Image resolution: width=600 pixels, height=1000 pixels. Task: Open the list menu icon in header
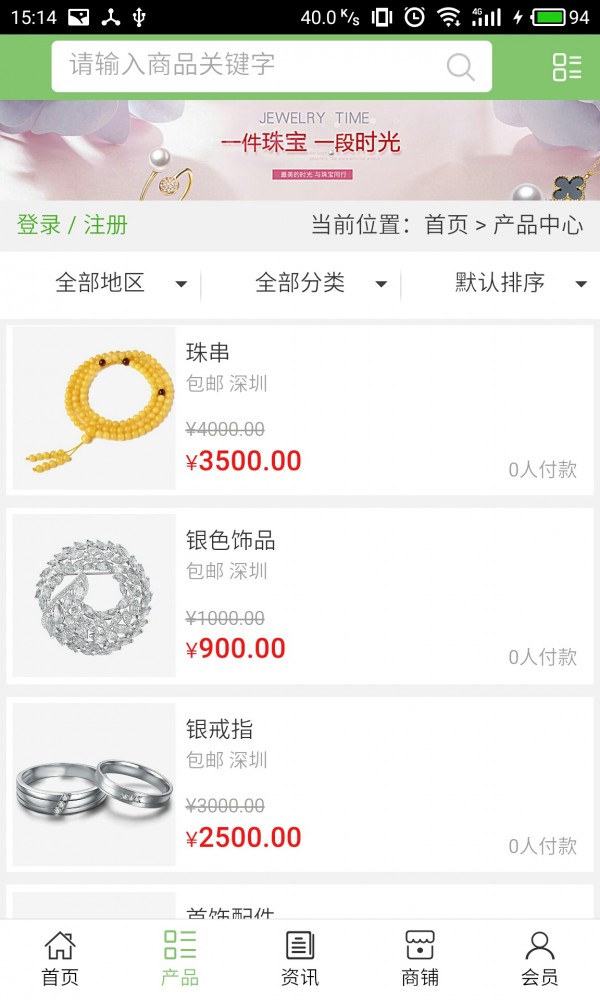click(x=566, y=67)
